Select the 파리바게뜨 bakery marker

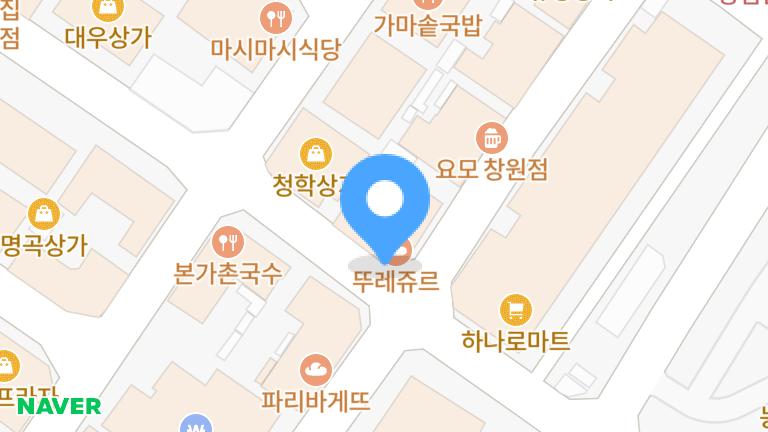[x=315, y=370]
